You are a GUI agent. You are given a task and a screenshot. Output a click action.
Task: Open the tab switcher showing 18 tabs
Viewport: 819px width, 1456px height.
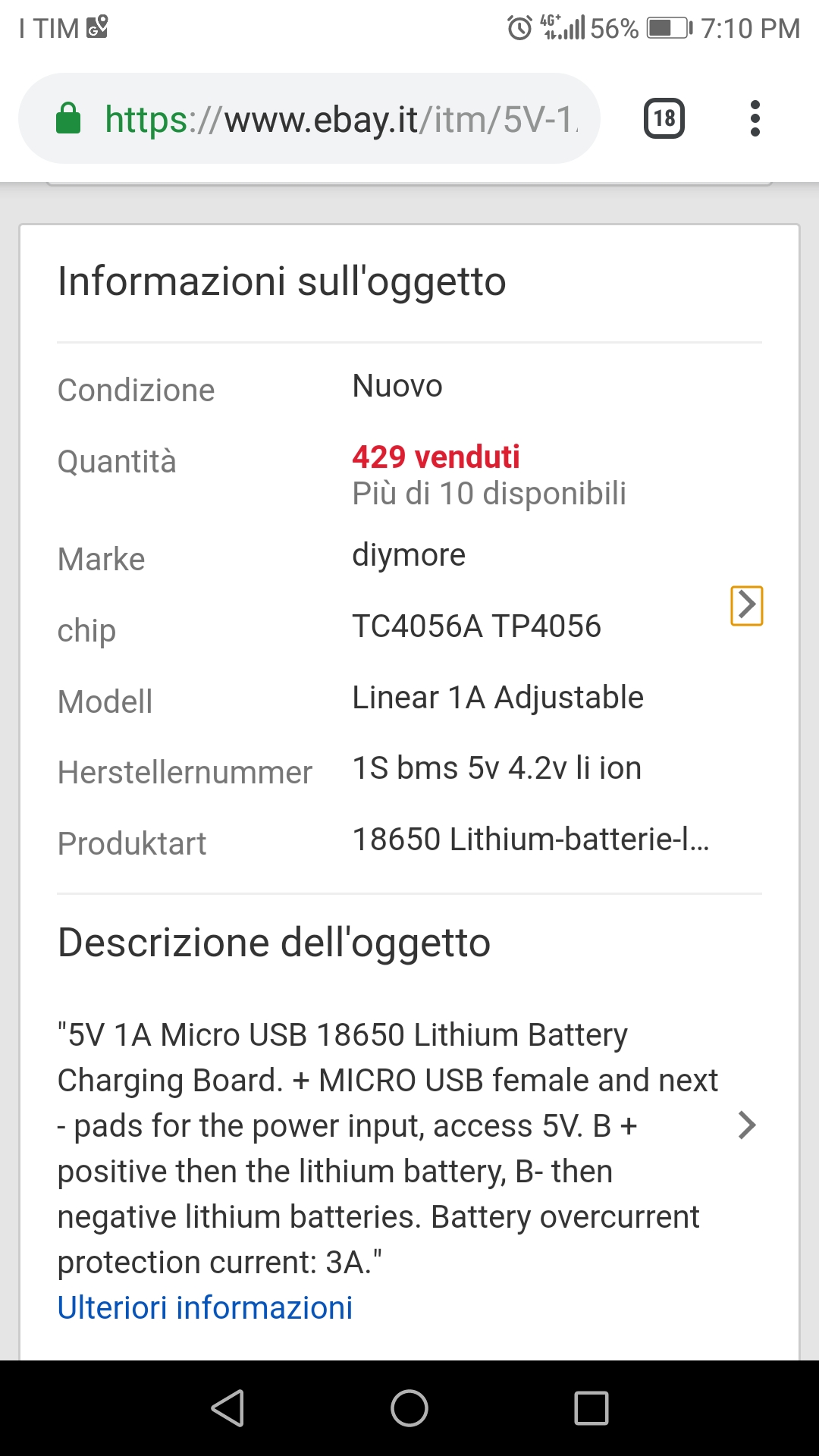(664, 118)
